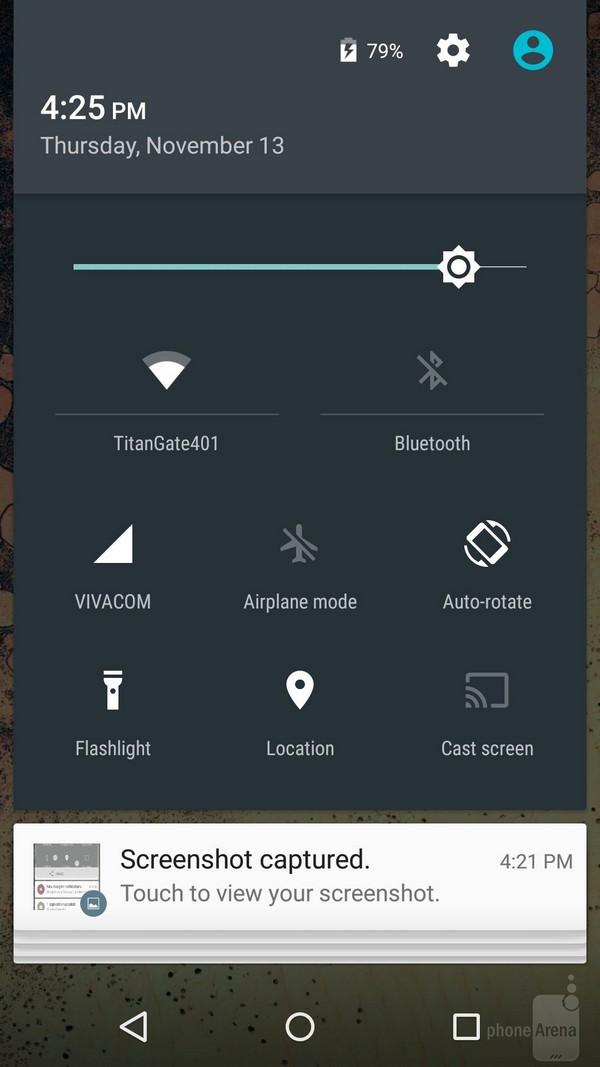Turn on Bluetooth with its icon
Viewport: 600px width, 1067px height.
point(432,371)
